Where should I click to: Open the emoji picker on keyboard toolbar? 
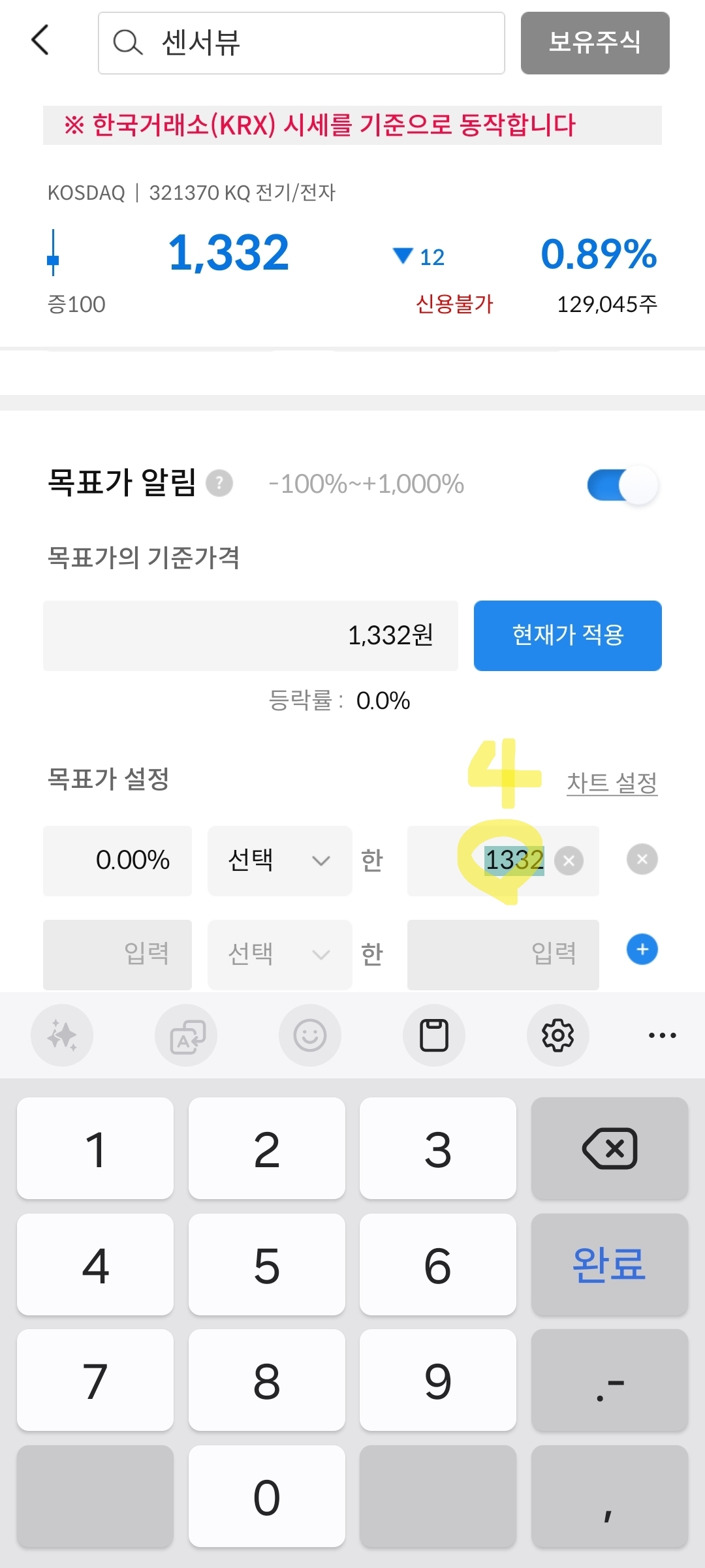tap(310, 1035)
